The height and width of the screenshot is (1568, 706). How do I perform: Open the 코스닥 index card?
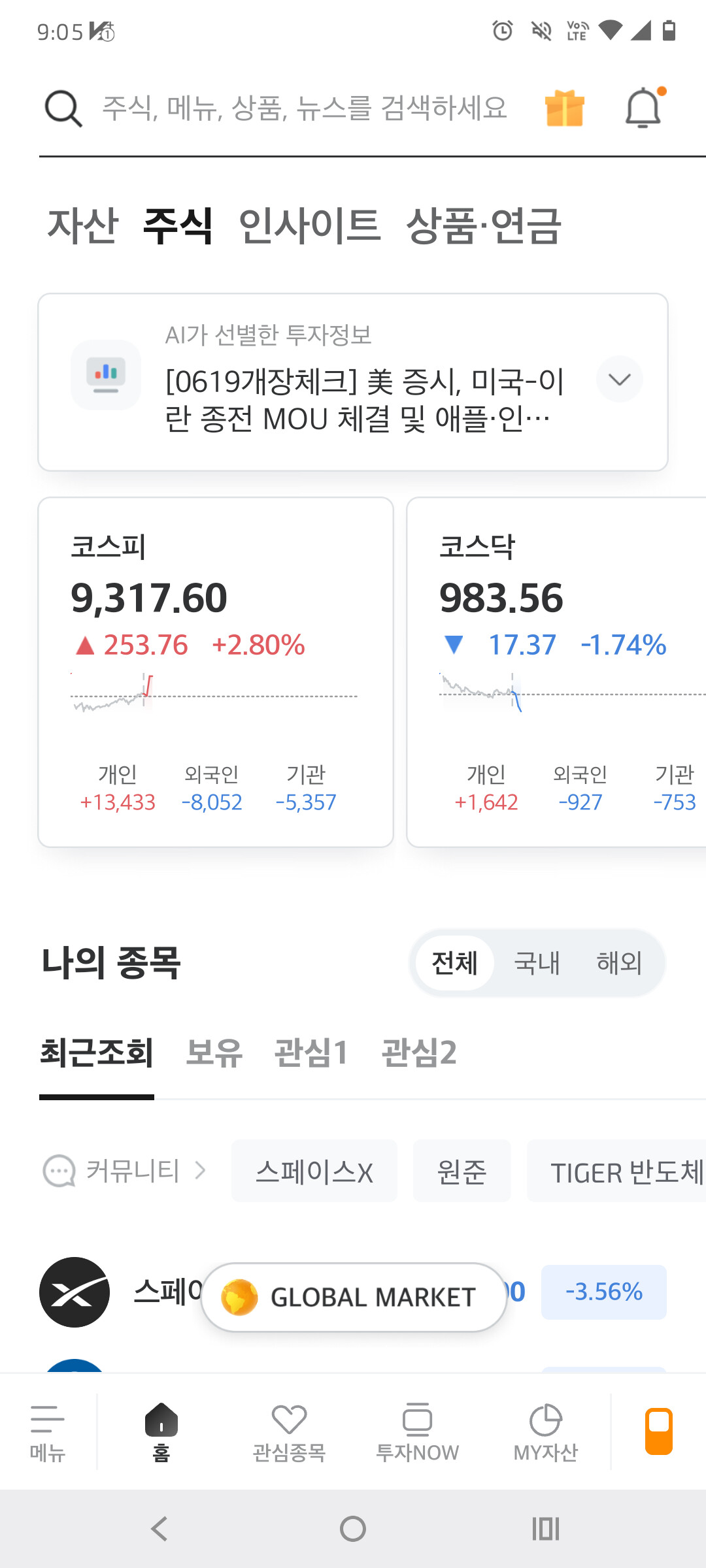pos(556,672)
